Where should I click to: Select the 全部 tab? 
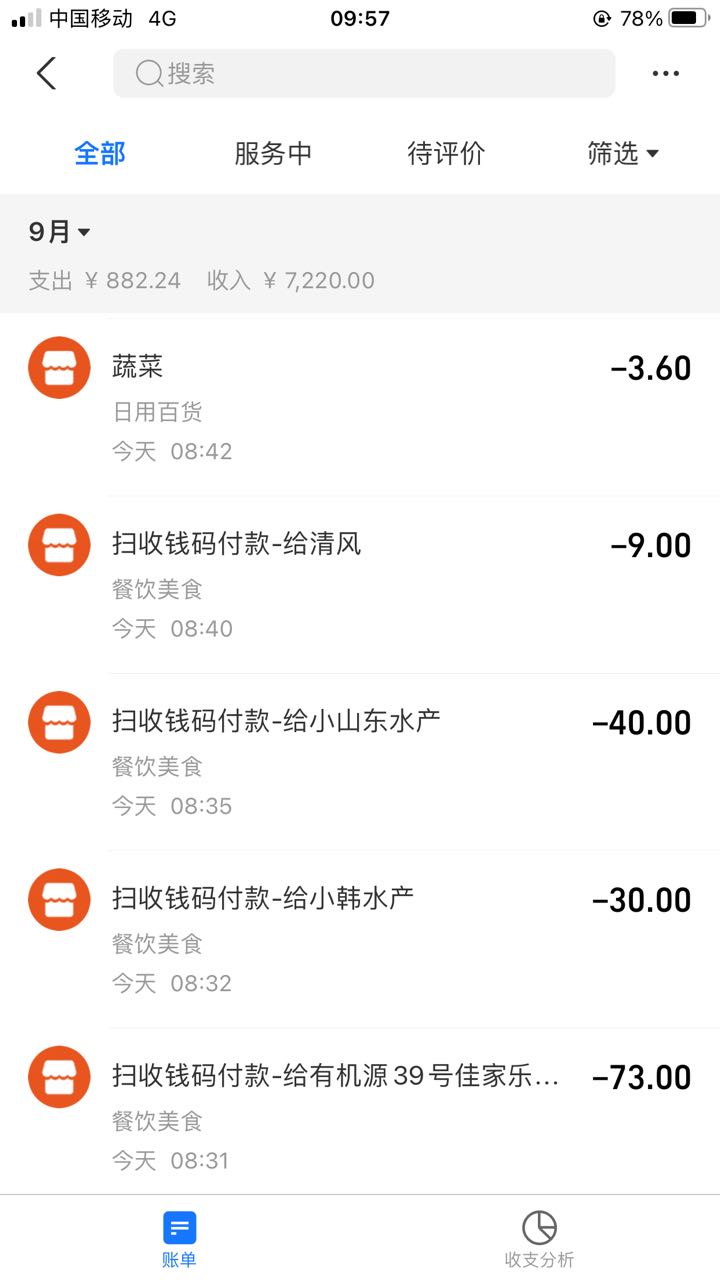pos(100,153)
